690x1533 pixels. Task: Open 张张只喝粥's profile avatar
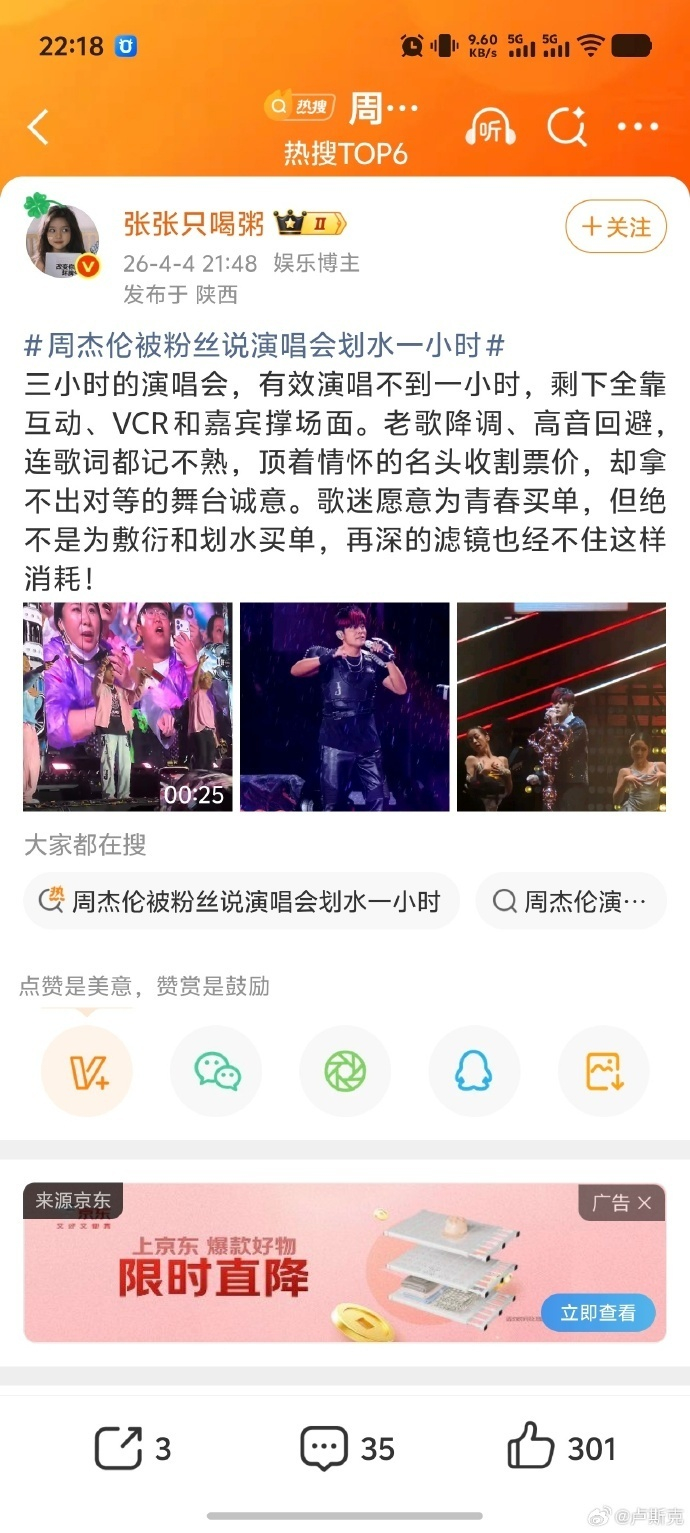[x=62, y=242]
